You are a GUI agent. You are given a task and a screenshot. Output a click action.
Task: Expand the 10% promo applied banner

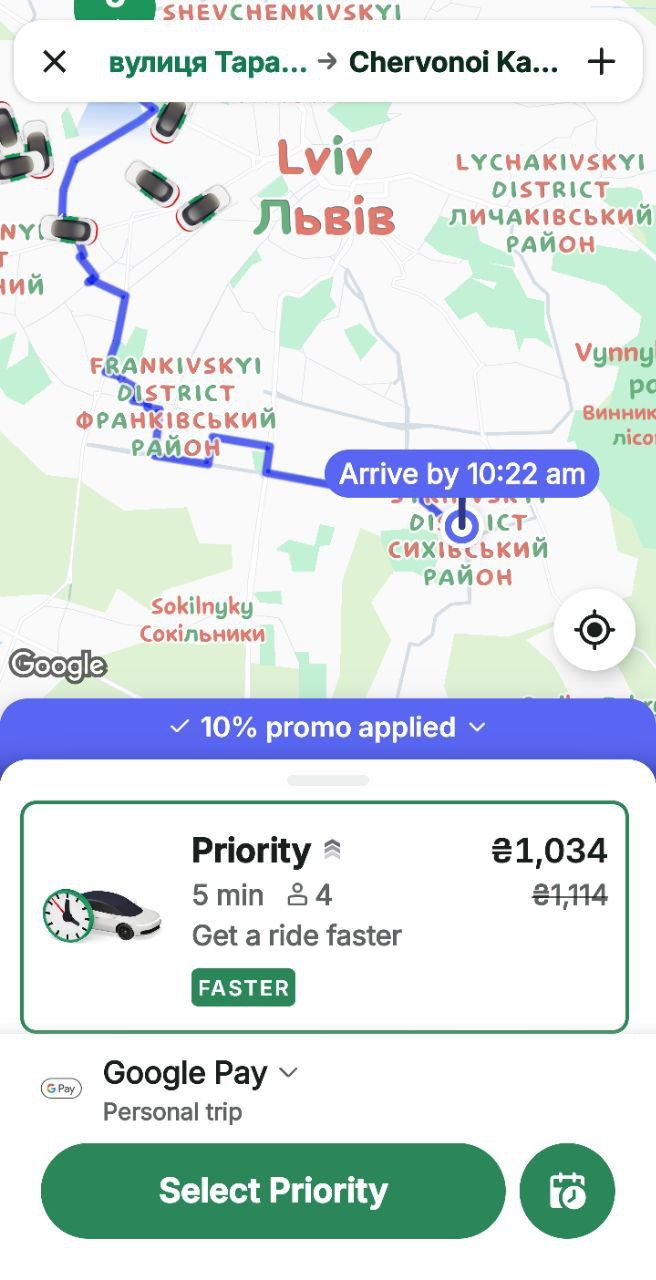point(328,727)
